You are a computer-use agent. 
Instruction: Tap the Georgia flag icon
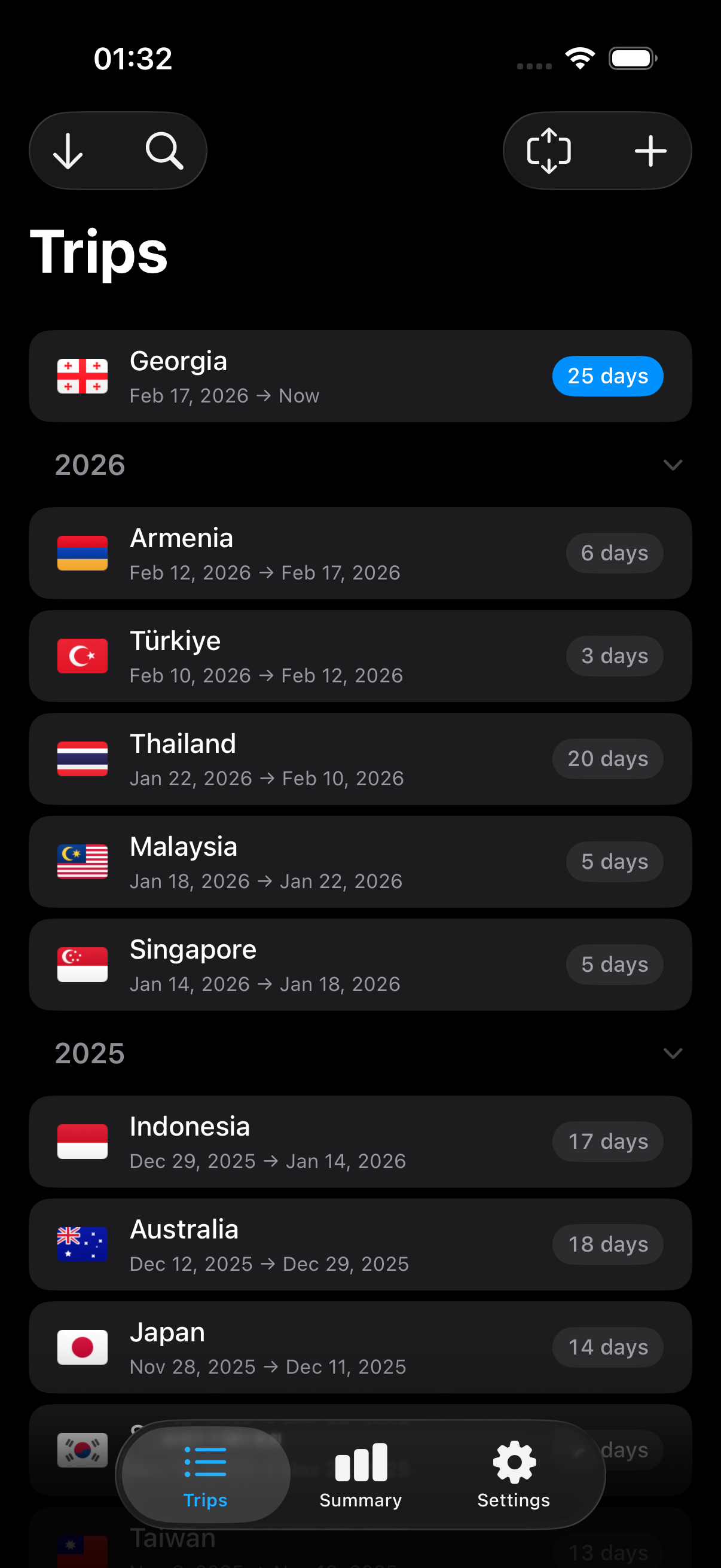82,376
